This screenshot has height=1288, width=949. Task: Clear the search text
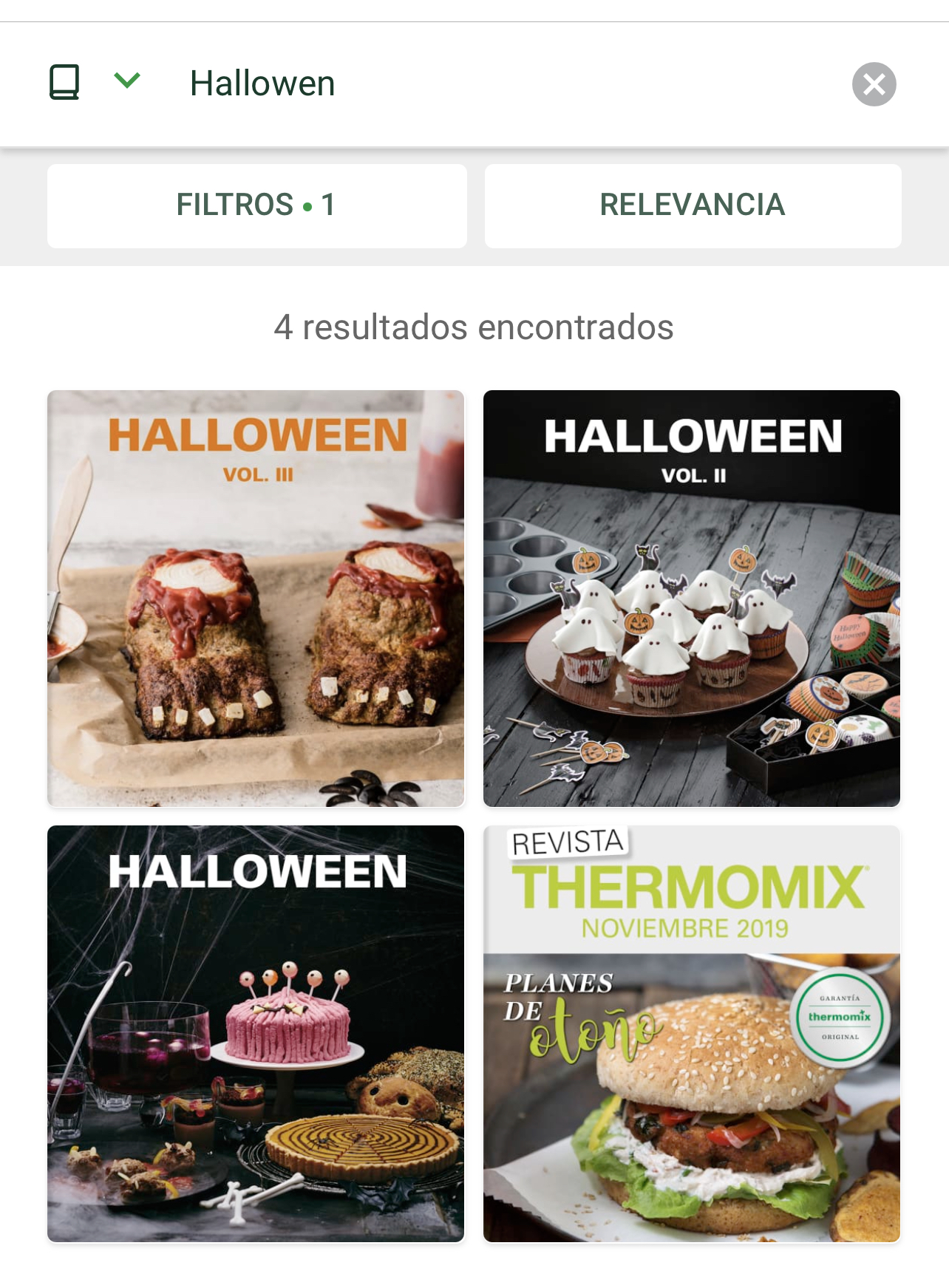(x=874, y=84)
